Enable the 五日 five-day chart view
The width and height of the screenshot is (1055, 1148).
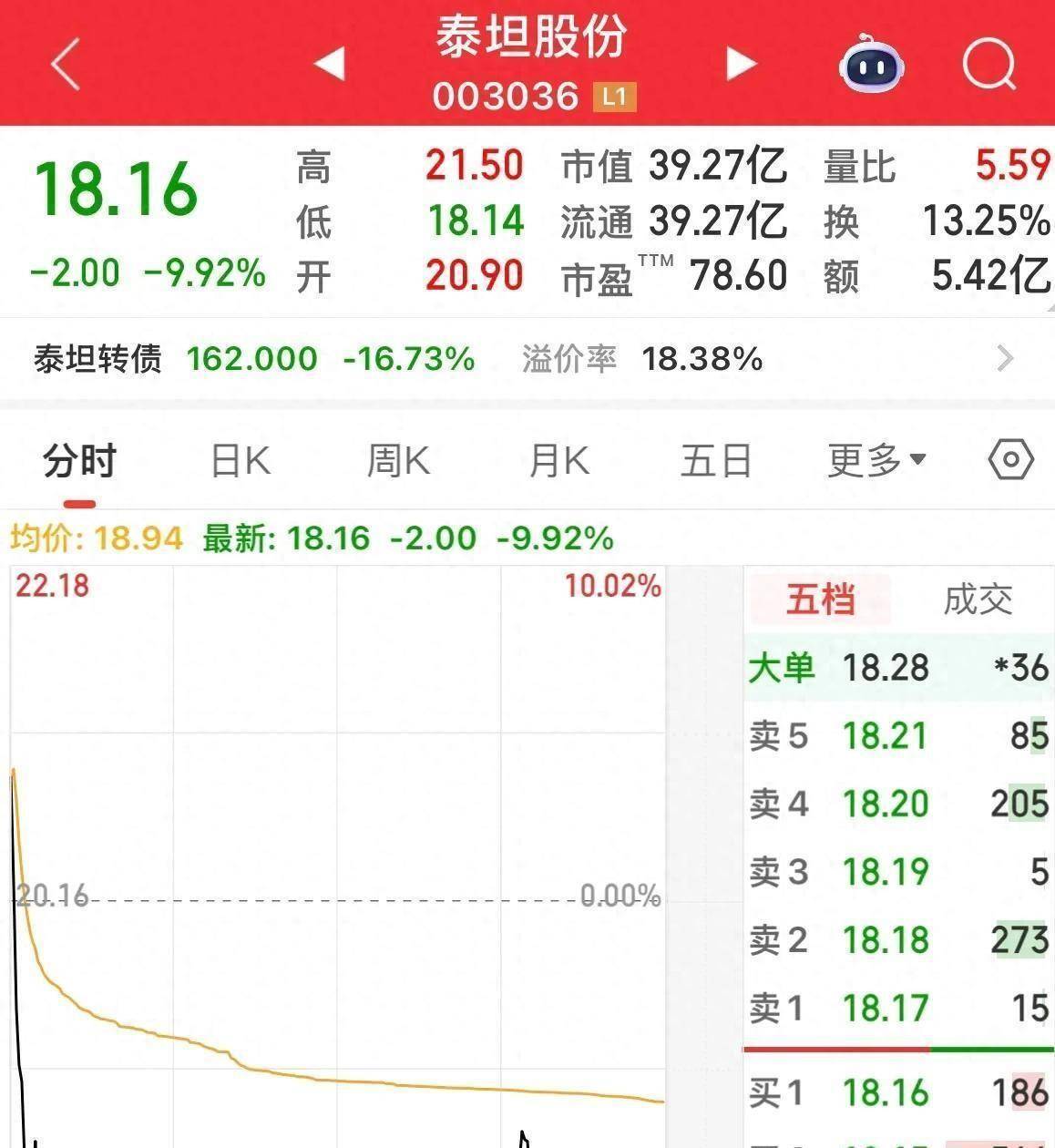(x=717, y=461)
